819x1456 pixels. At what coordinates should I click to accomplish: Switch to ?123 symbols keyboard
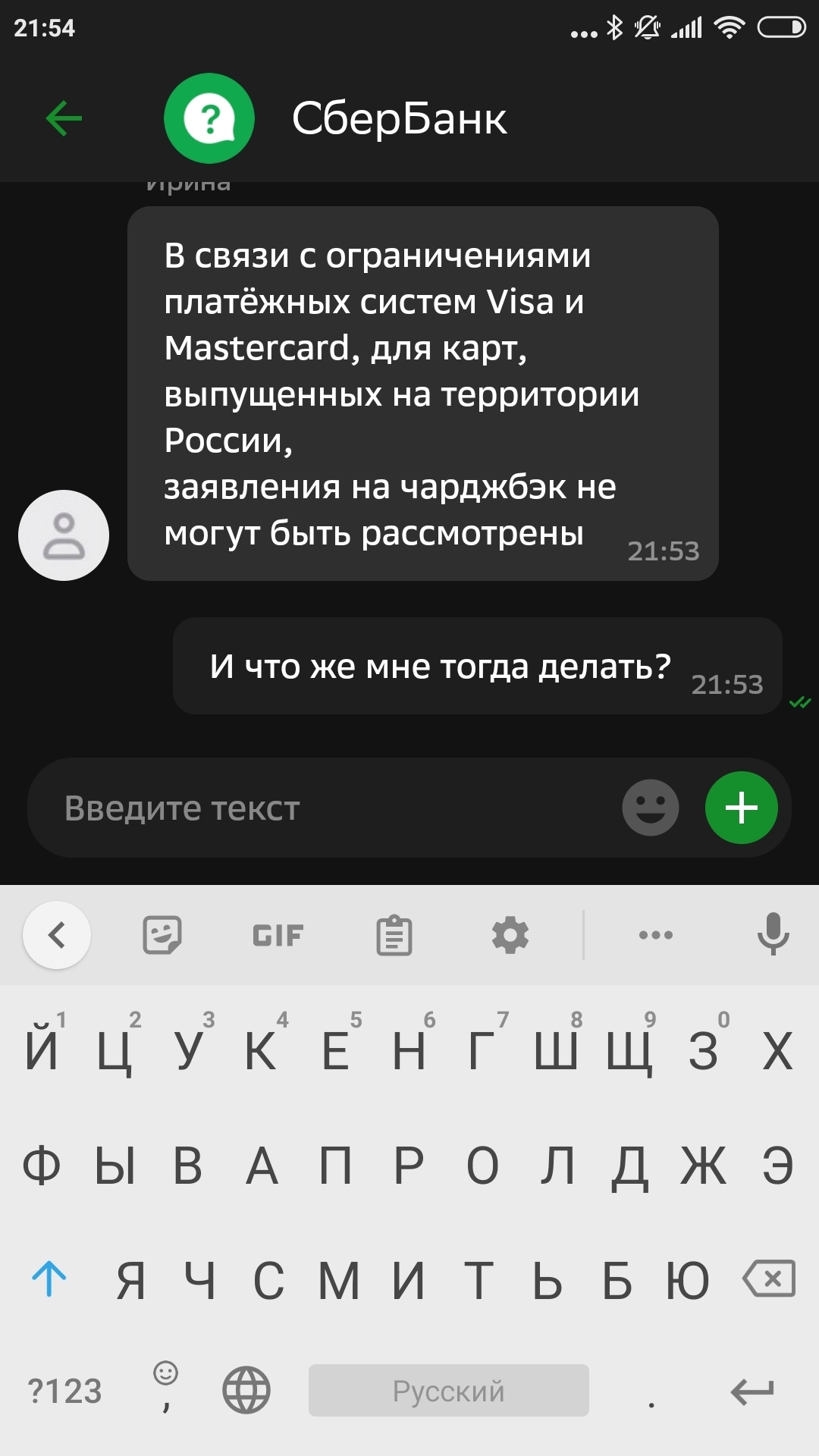[64, 1392]
